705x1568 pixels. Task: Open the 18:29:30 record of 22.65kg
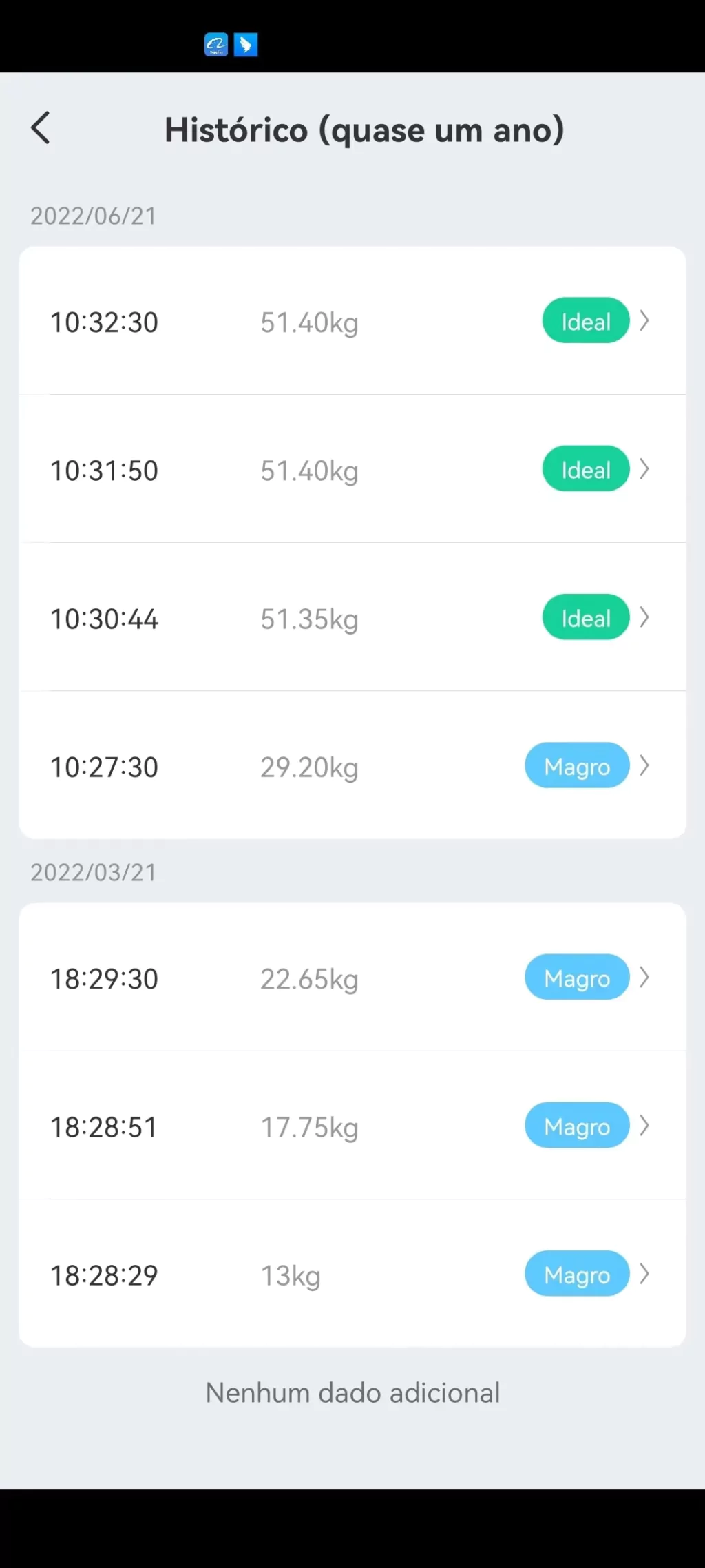pos(352,978)
